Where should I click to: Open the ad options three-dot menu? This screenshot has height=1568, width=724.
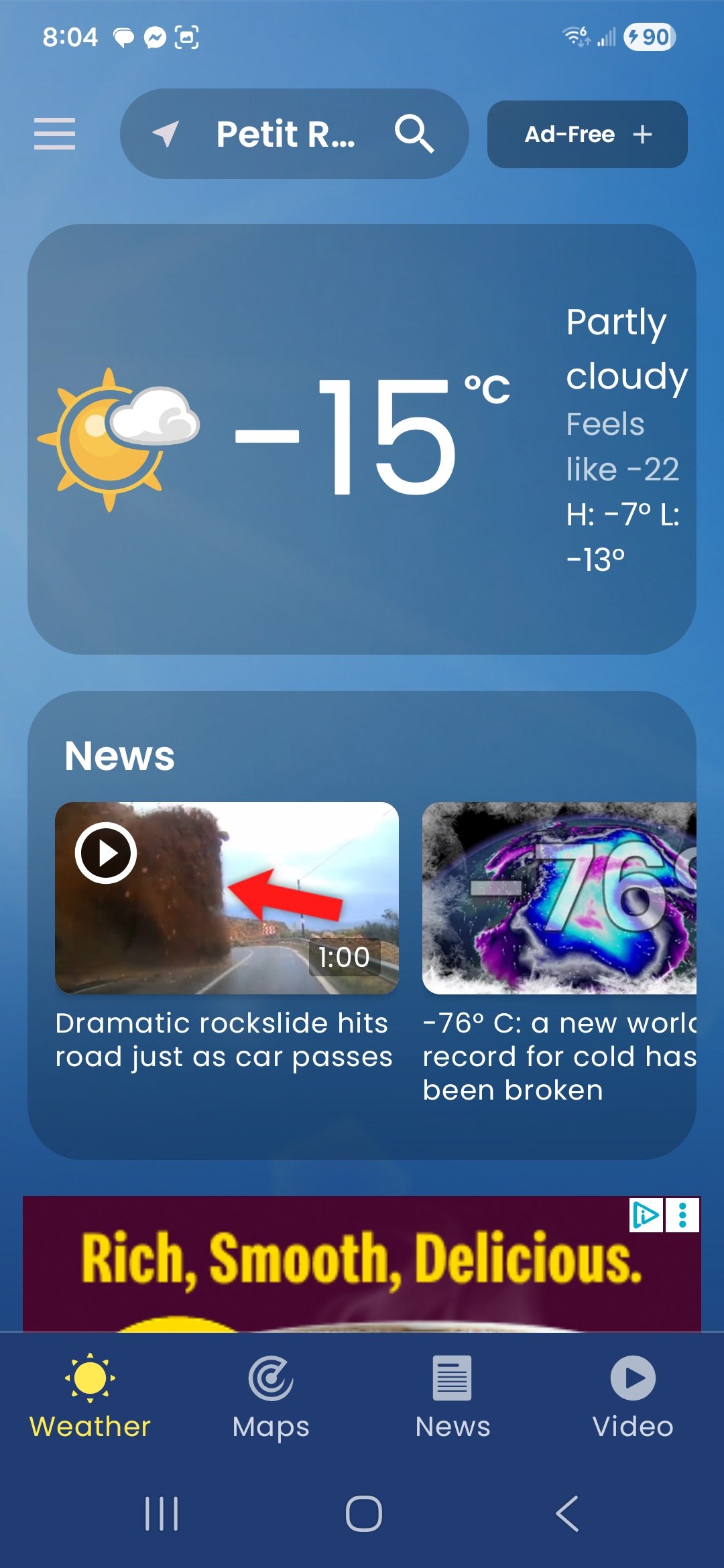coord(682,1215)
